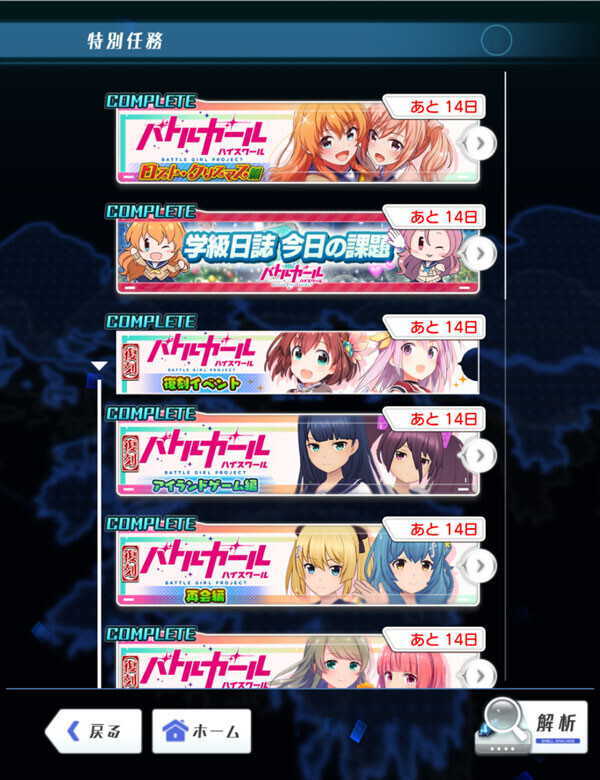
Task: Open the 学級日誌 今日の課題 banner
Action: click(x=298, y=253)
